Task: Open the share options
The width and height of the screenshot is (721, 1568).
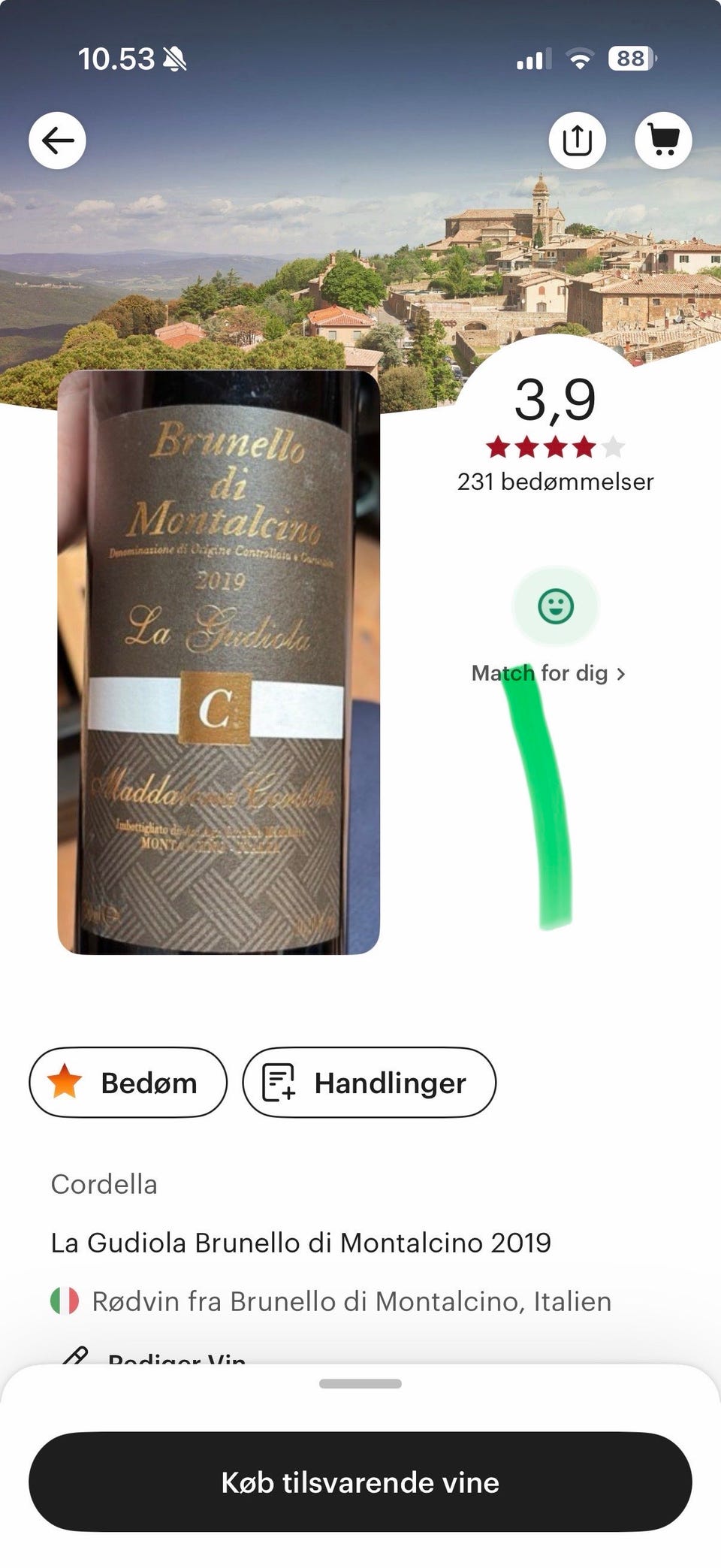Action: pos(577,140)
